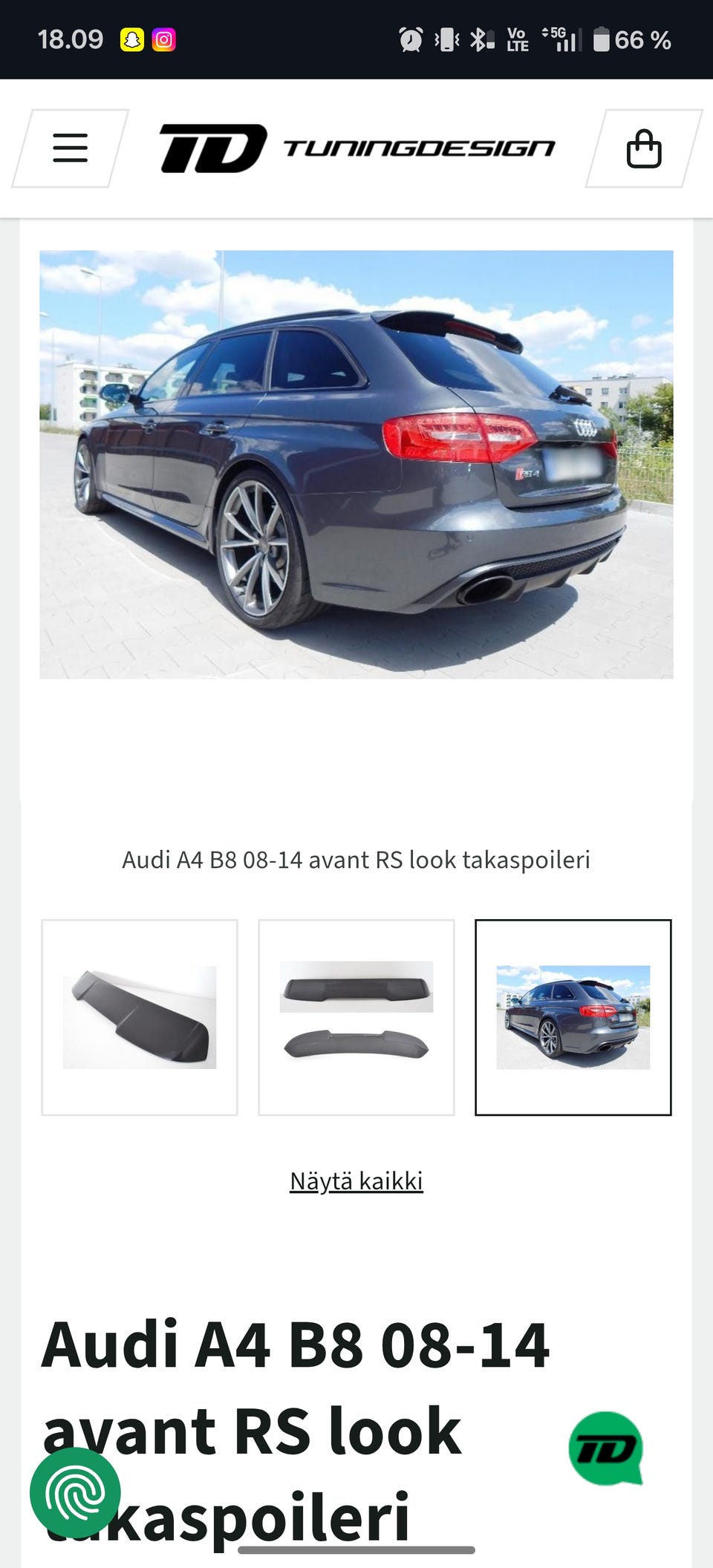The width and height of the screenshot is (713, 1568).
Task: Go to TuningDesign home via logo
Action: pos(357,148)
